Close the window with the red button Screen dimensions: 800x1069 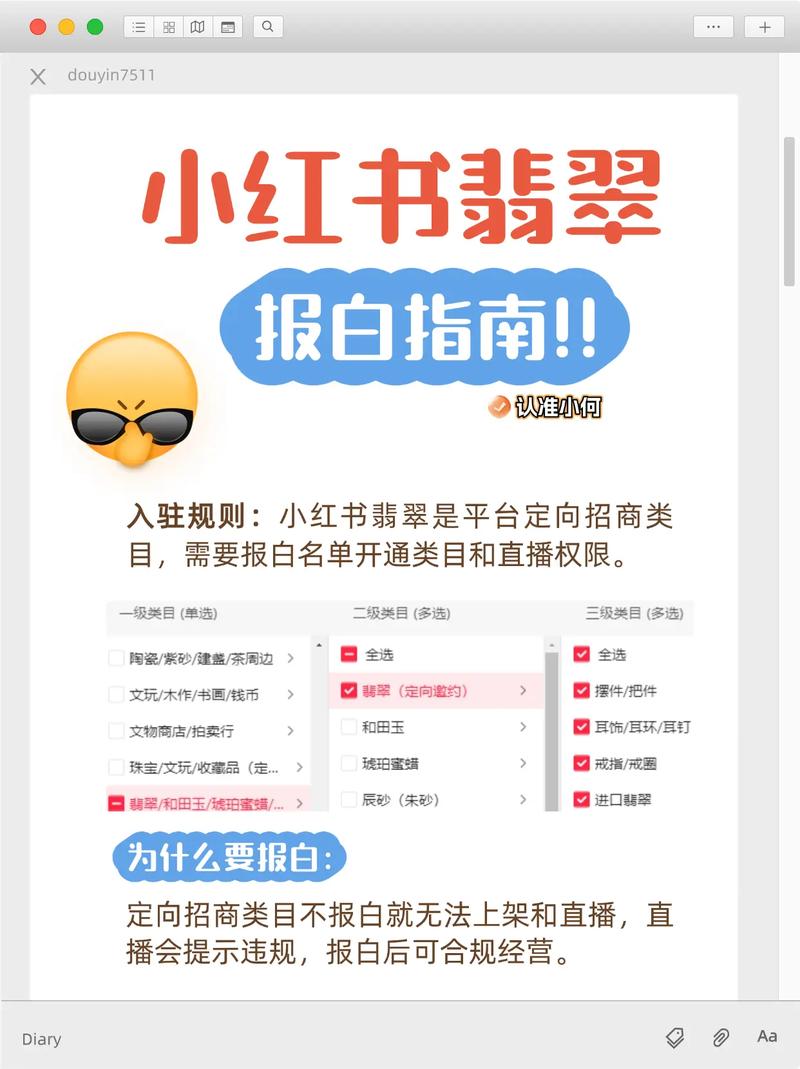(x=38, y=27)
